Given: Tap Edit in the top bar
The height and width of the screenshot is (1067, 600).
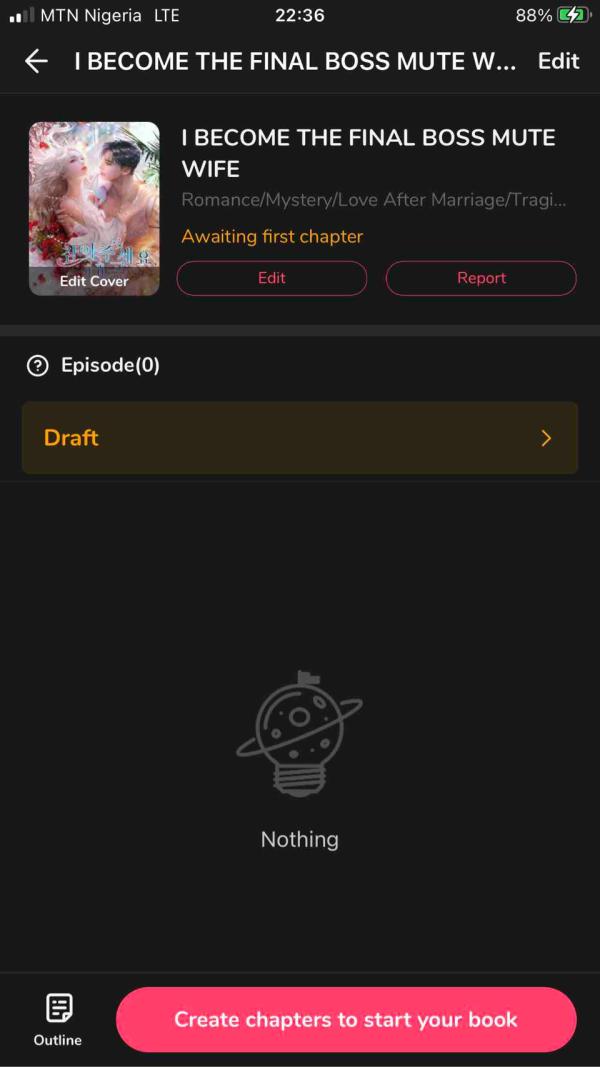Looking at the screenshot, I should coord(558,61).
